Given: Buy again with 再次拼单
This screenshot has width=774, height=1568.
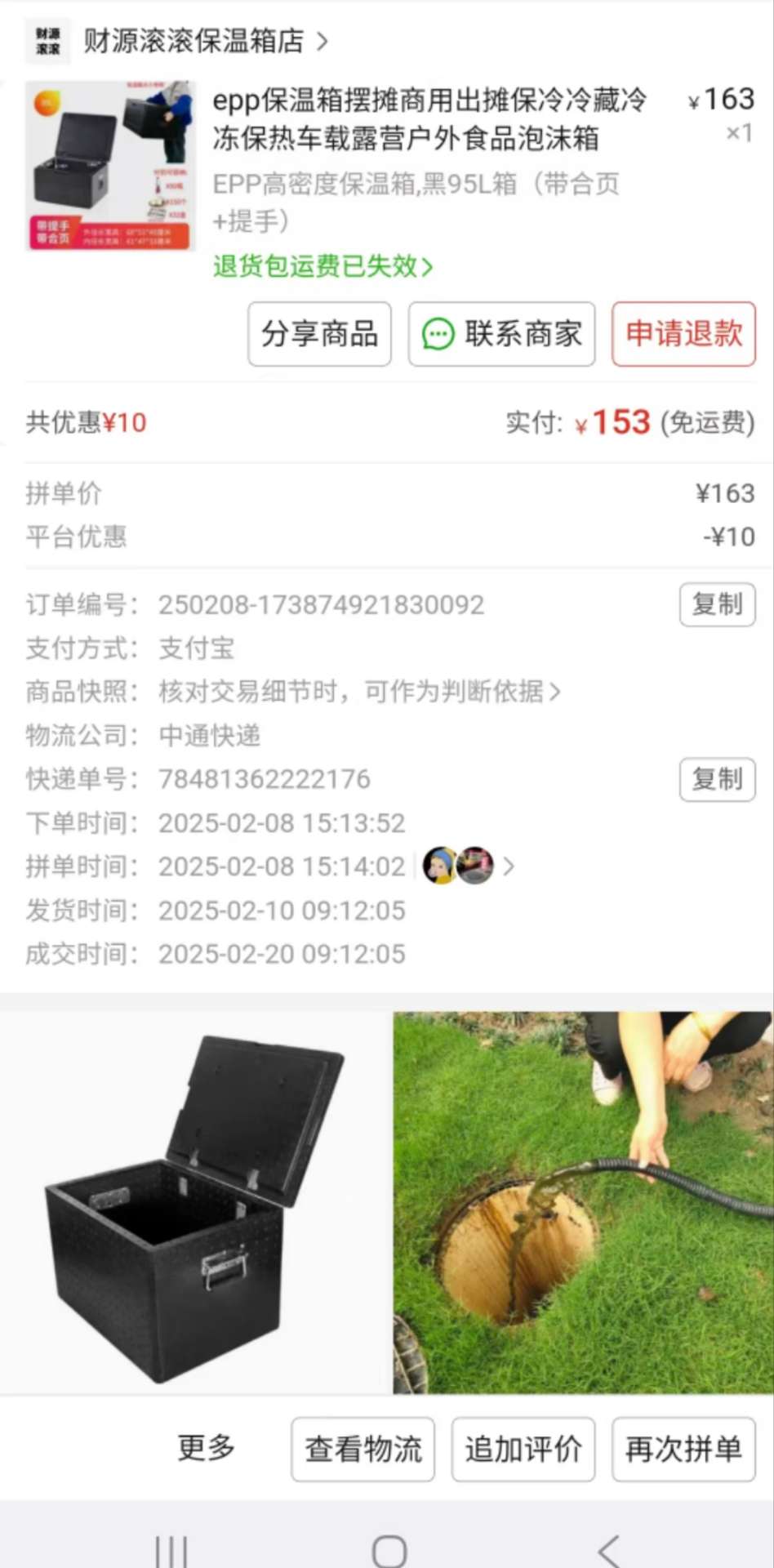Looking at the screenshot, I should tap(683, 1450).
